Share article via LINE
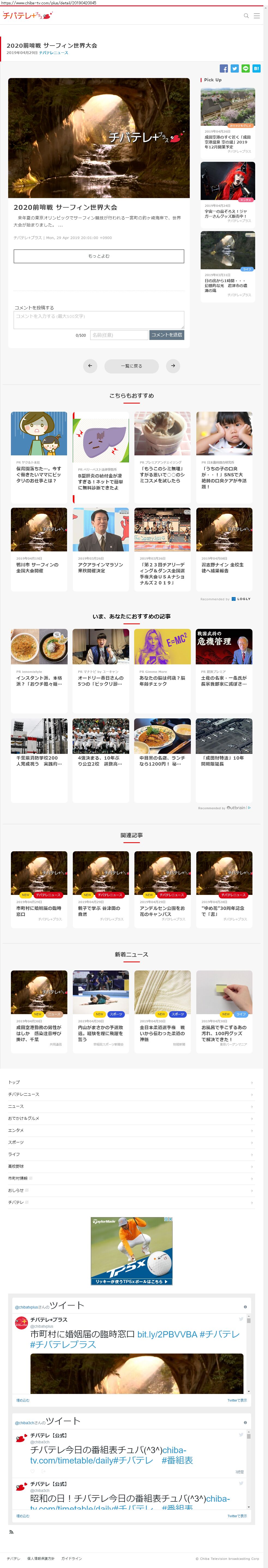This screenshot has height=1568, width=268. point(246,69)
